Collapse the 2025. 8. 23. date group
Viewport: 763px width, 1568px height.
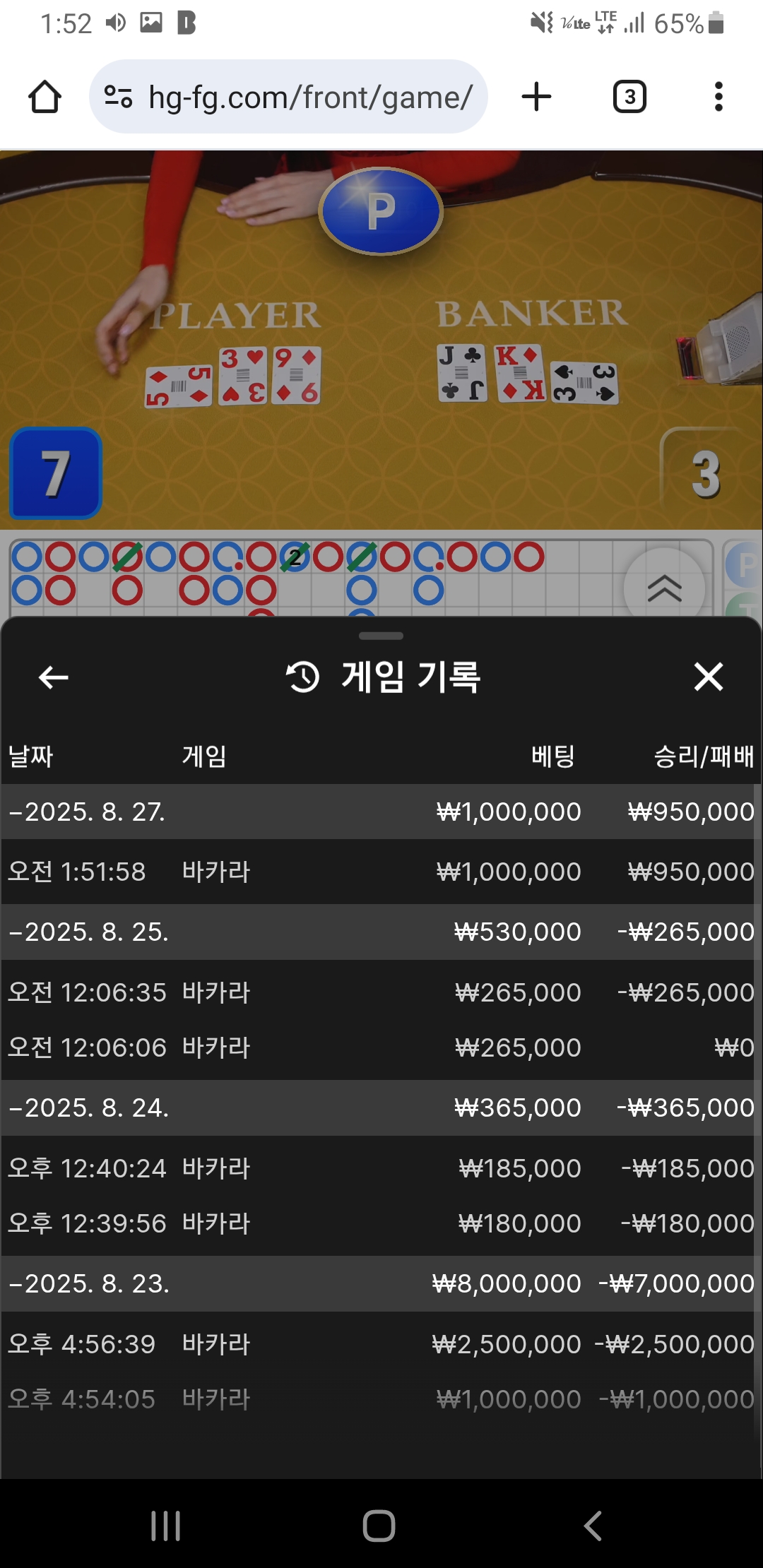point(380,1283)
